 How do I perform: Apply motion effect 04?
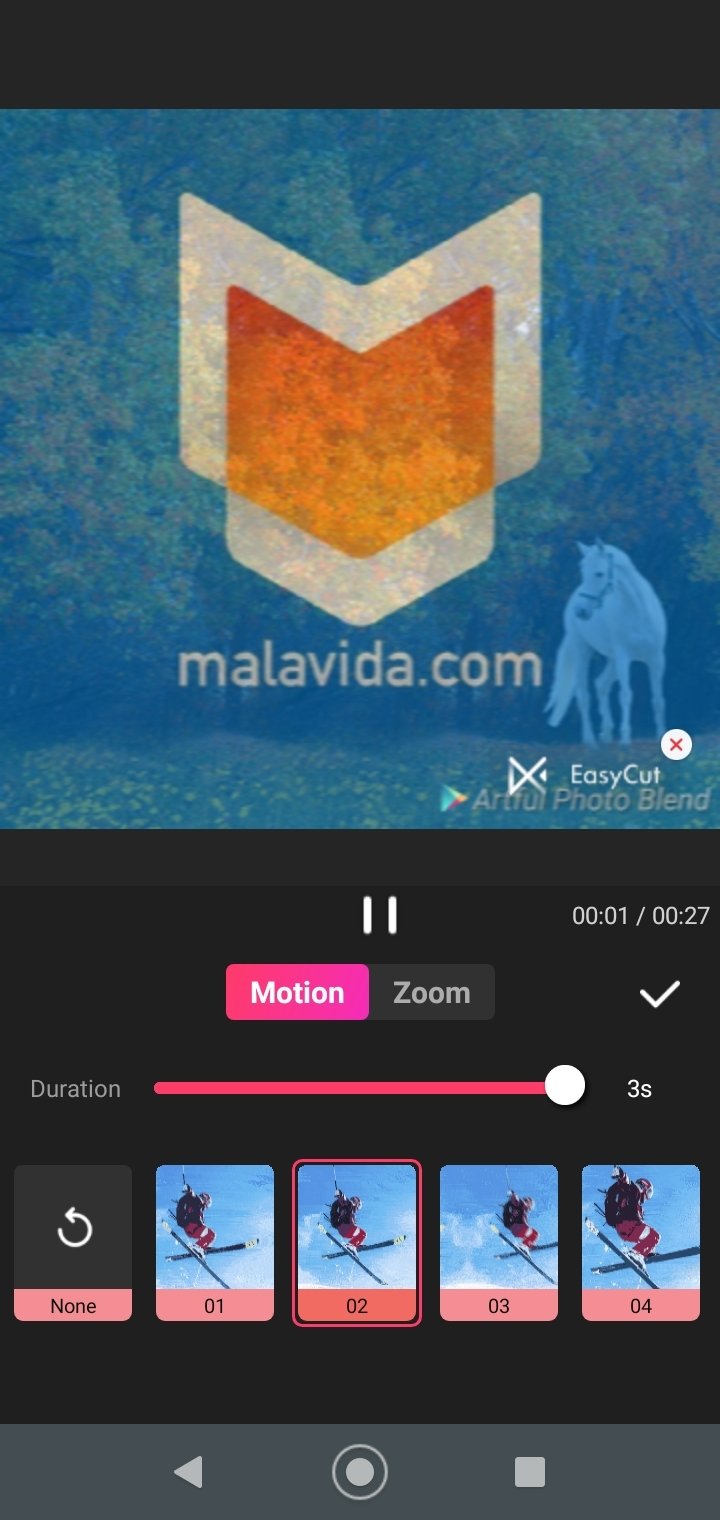[641, 1243]
